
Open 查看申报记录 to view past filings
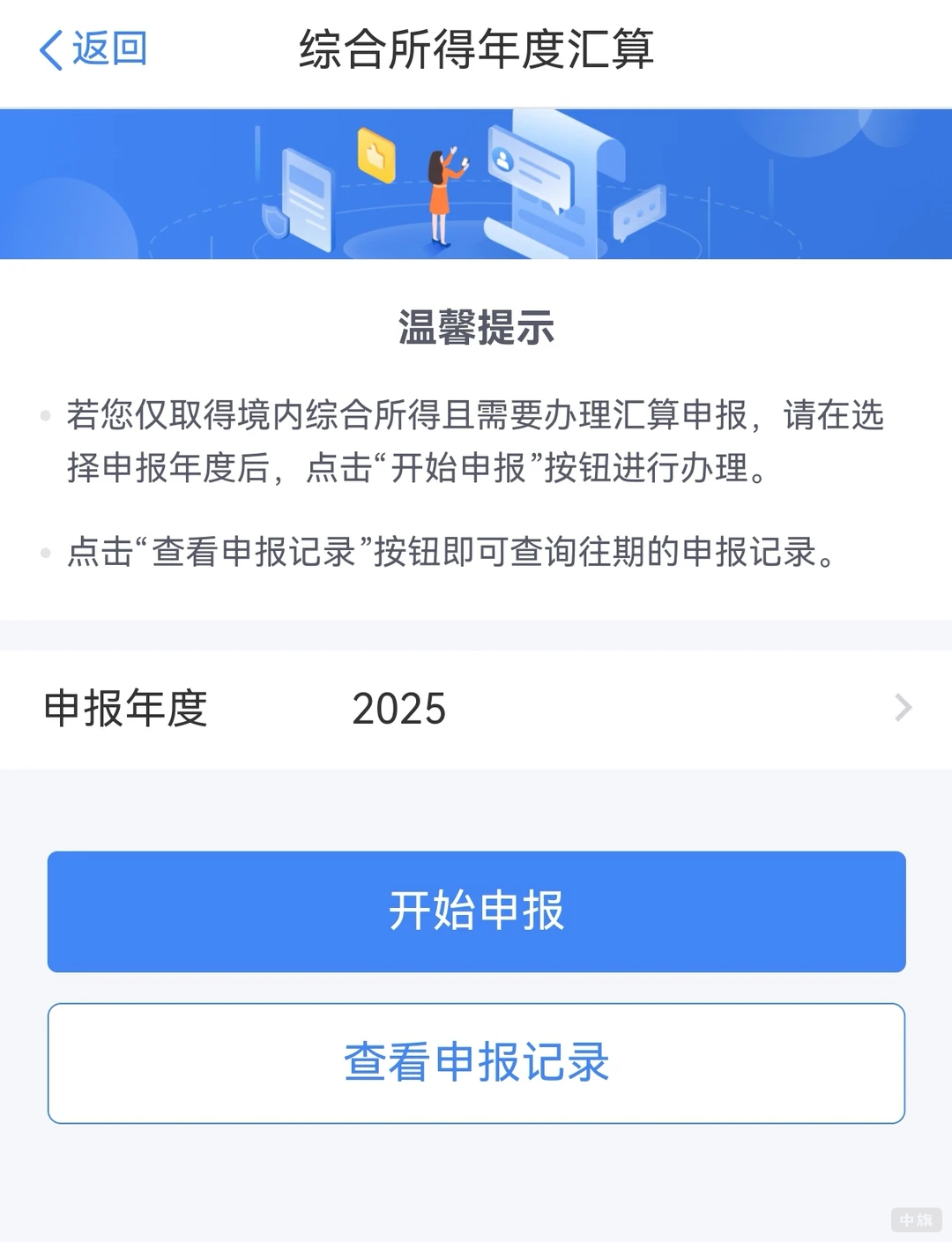pos(476,1062)
